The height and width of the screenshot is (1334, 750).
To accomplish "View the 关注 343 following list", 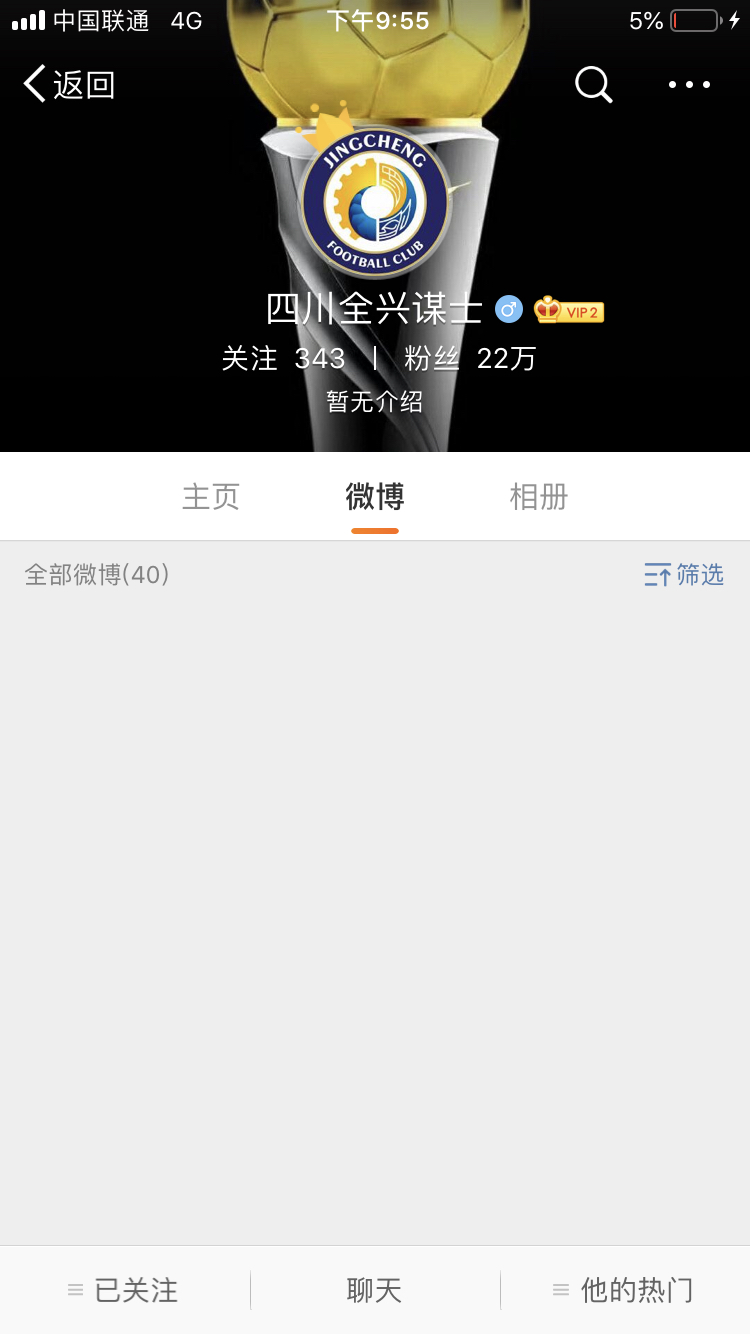I will click(283, 358).
